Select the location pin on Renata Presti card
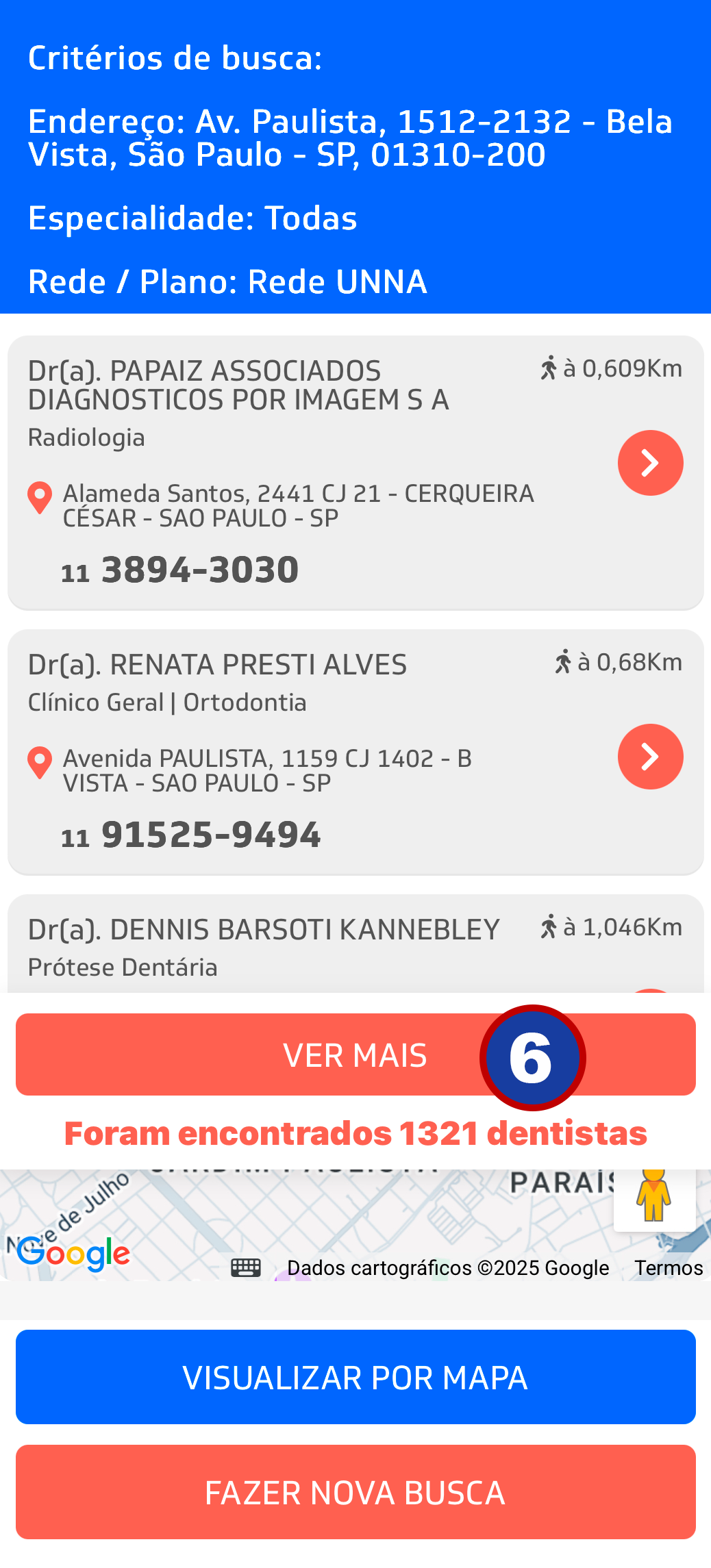The image size is (711, 1568). pyautogui.click(x=40, y=761)
